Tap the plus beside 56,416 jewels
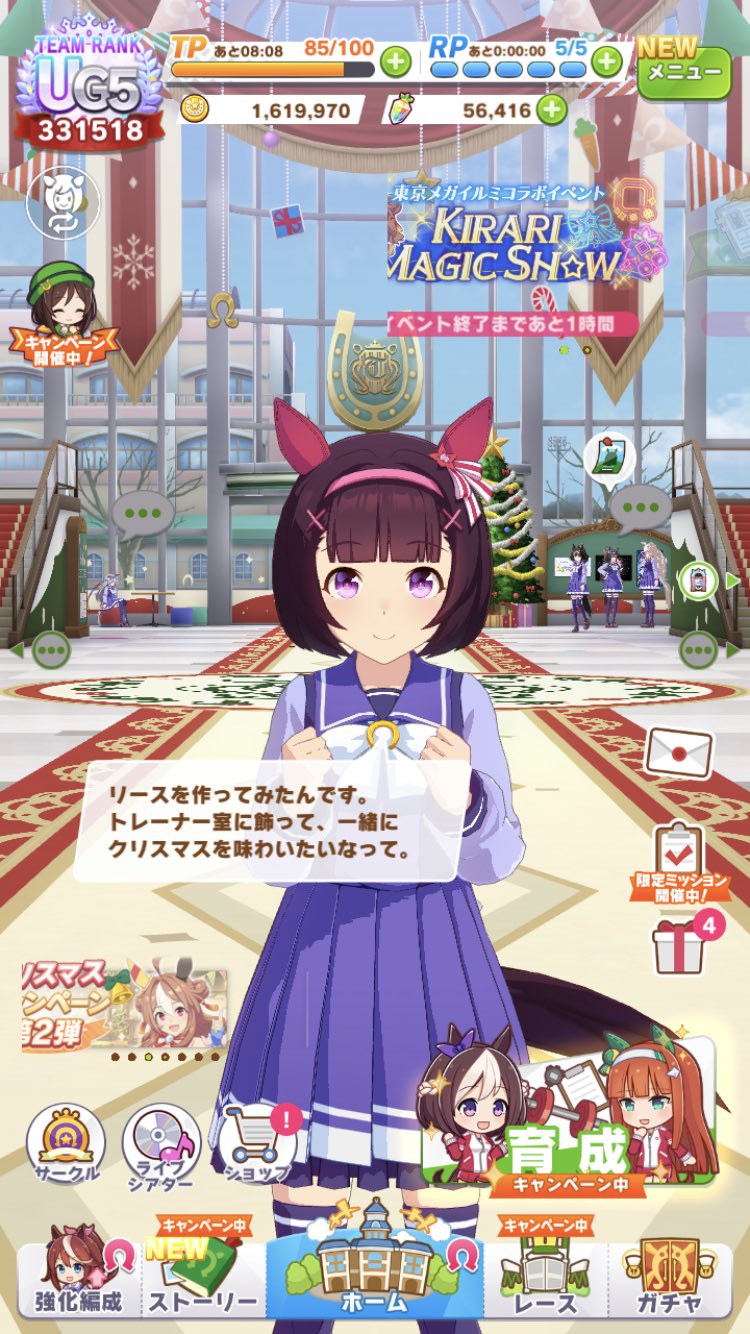The image size is (750, 1334). [552, 109]
